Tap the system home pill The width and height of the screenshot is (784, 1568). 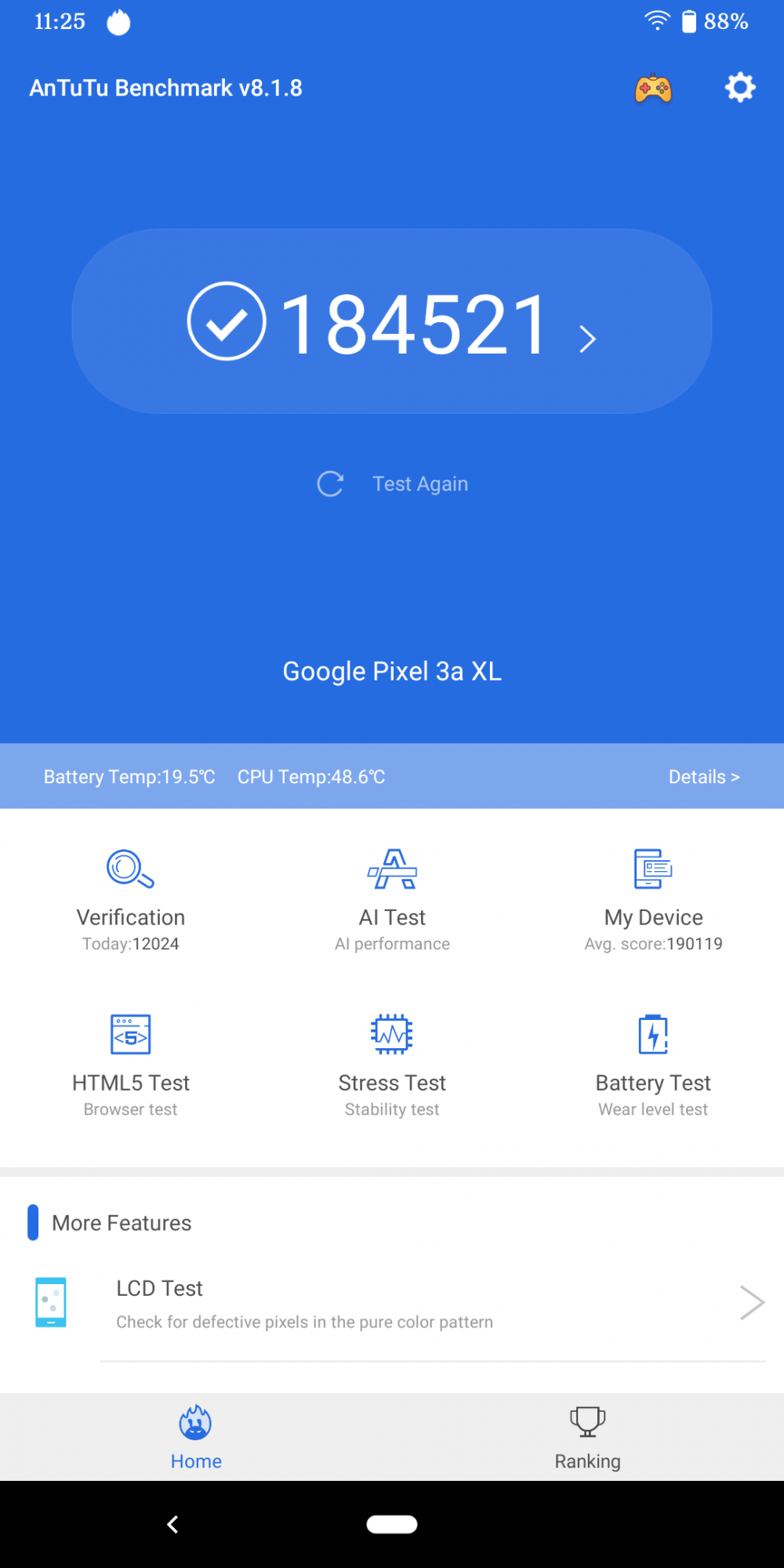click(392, 1524)
